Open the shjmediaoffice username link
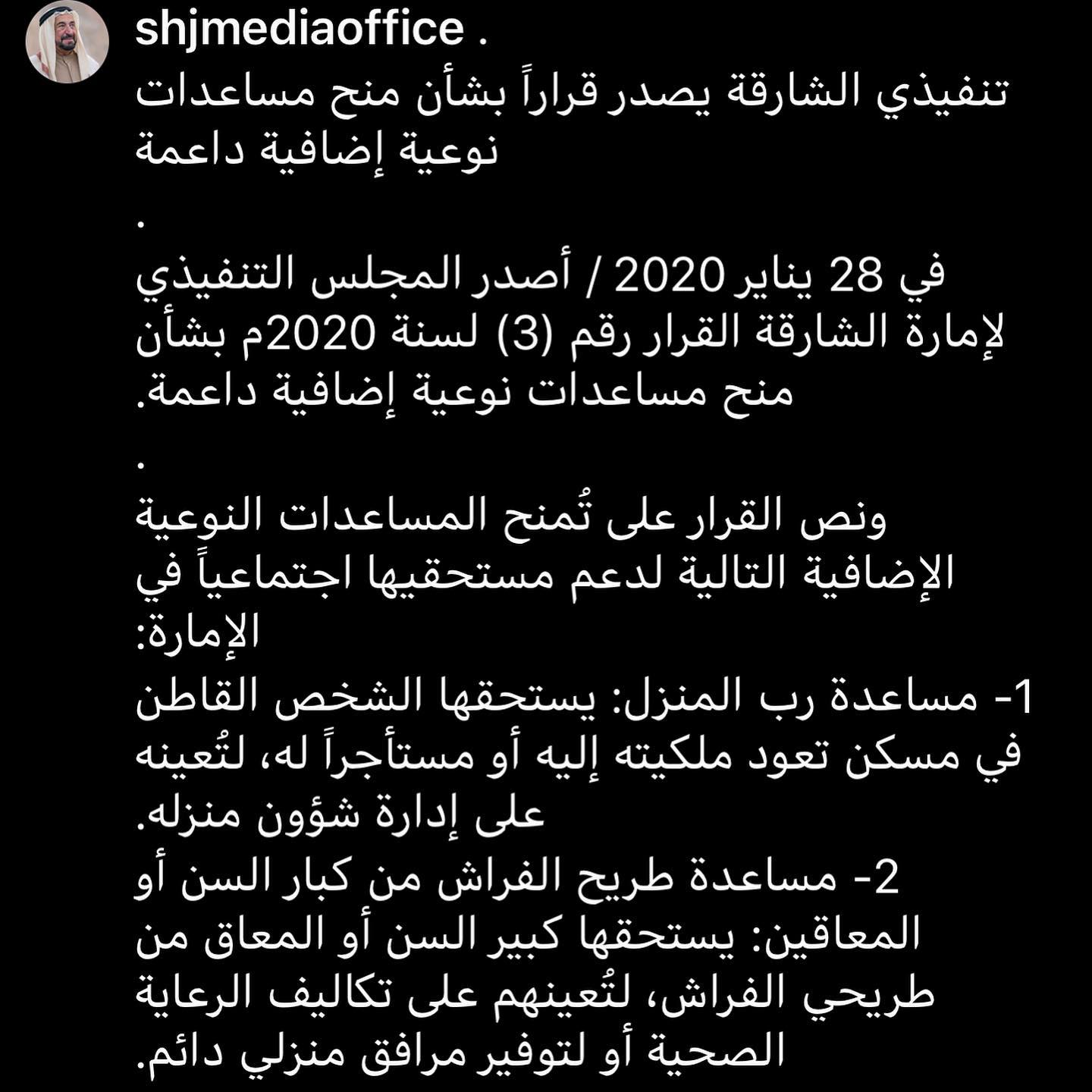The height and width of the screenshot is (1092, 1092). [x=300, y=28]
